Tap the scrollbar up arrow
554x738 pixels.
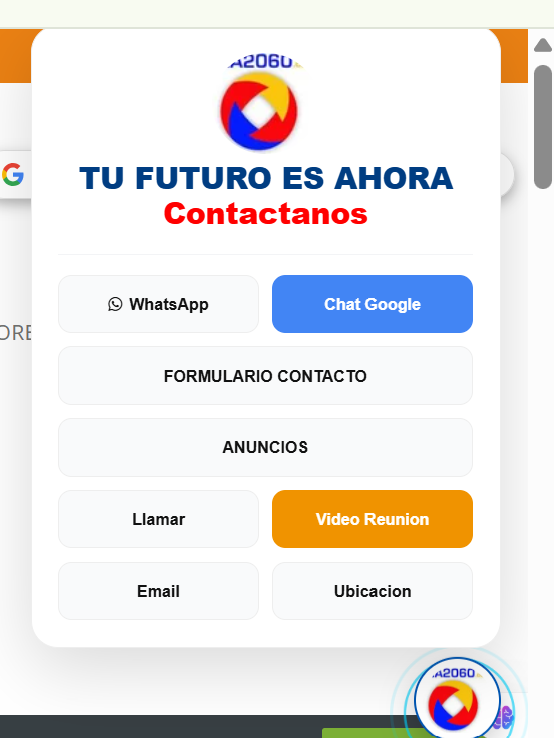pos(543,46)
